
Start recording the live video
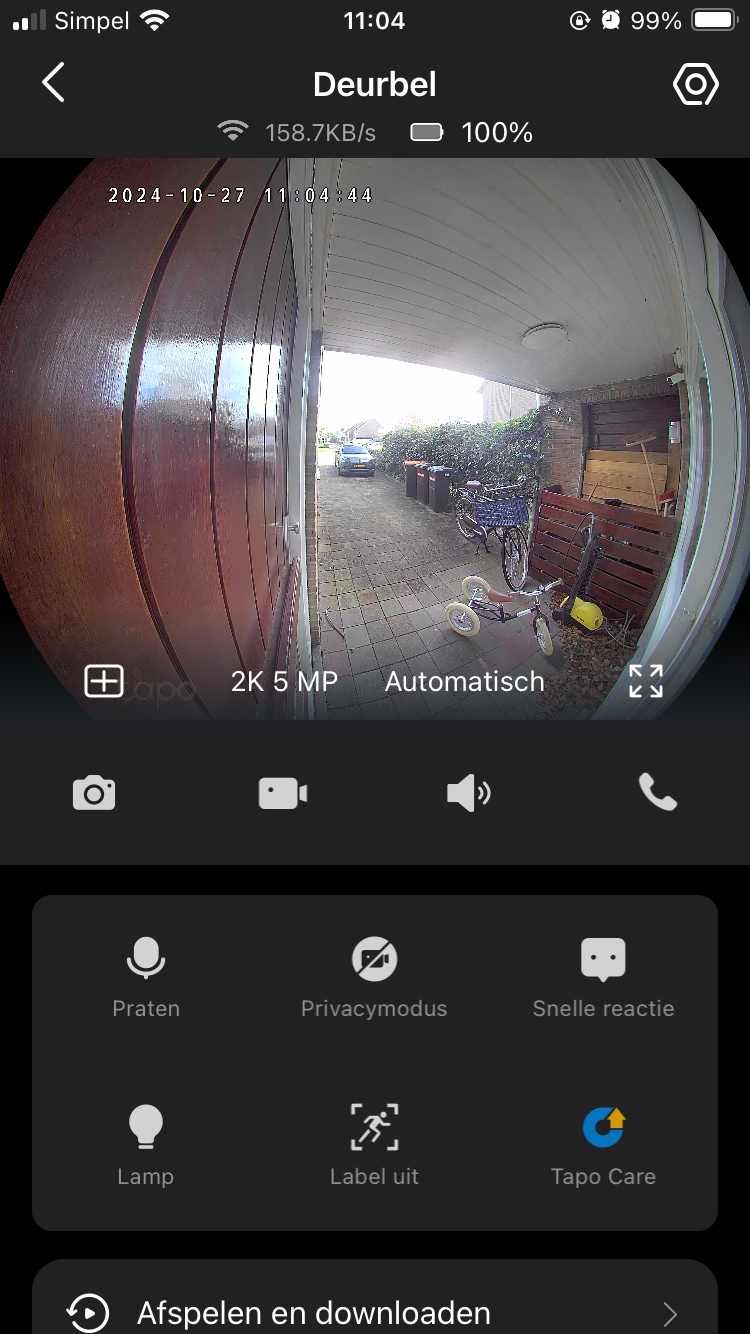coord(282,794)
